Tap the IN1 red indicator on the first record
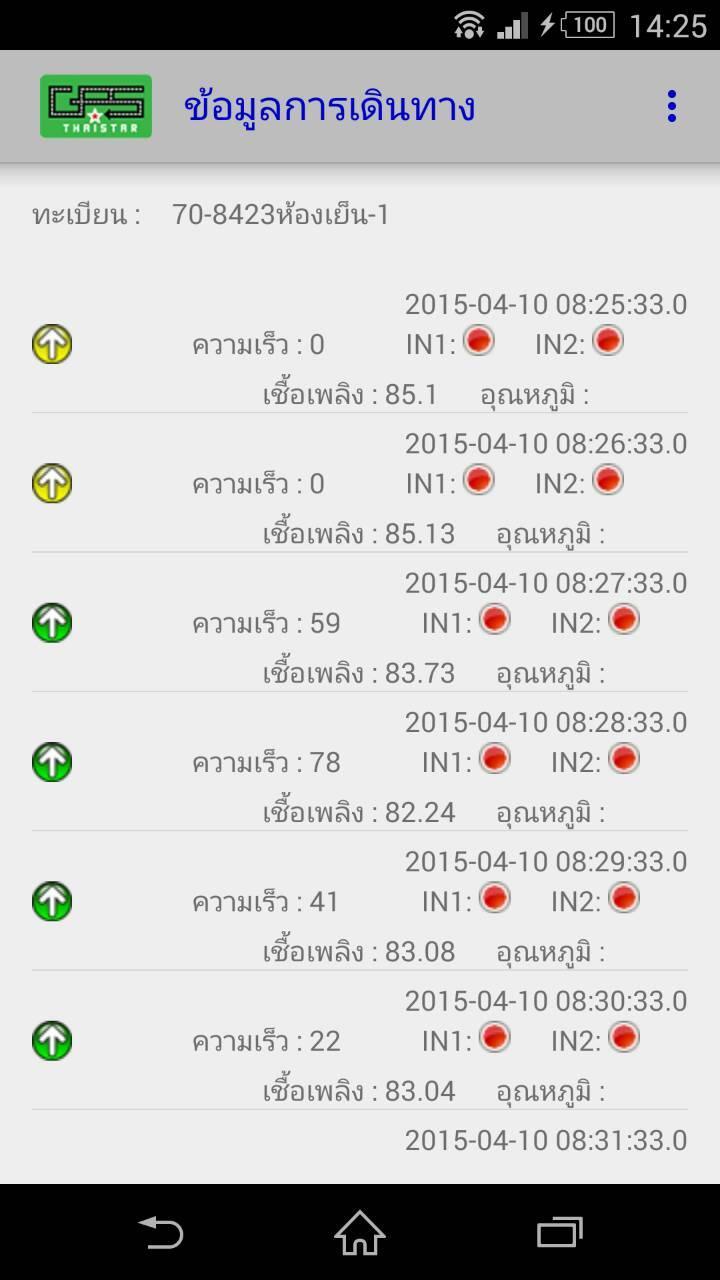Viewport: 720px width, 1280px height. [x=479, y=340]
